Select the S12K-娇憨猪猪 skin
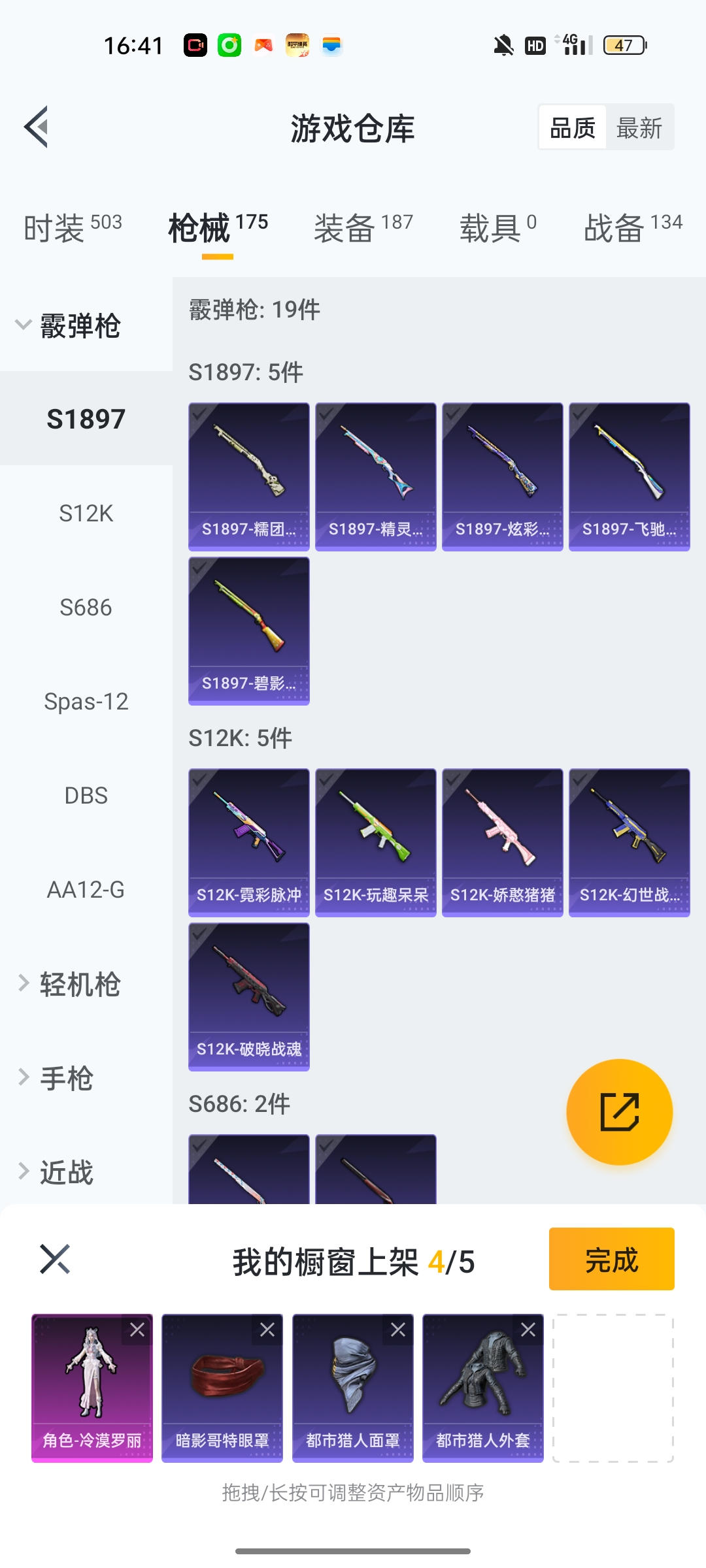 point(502,842)
